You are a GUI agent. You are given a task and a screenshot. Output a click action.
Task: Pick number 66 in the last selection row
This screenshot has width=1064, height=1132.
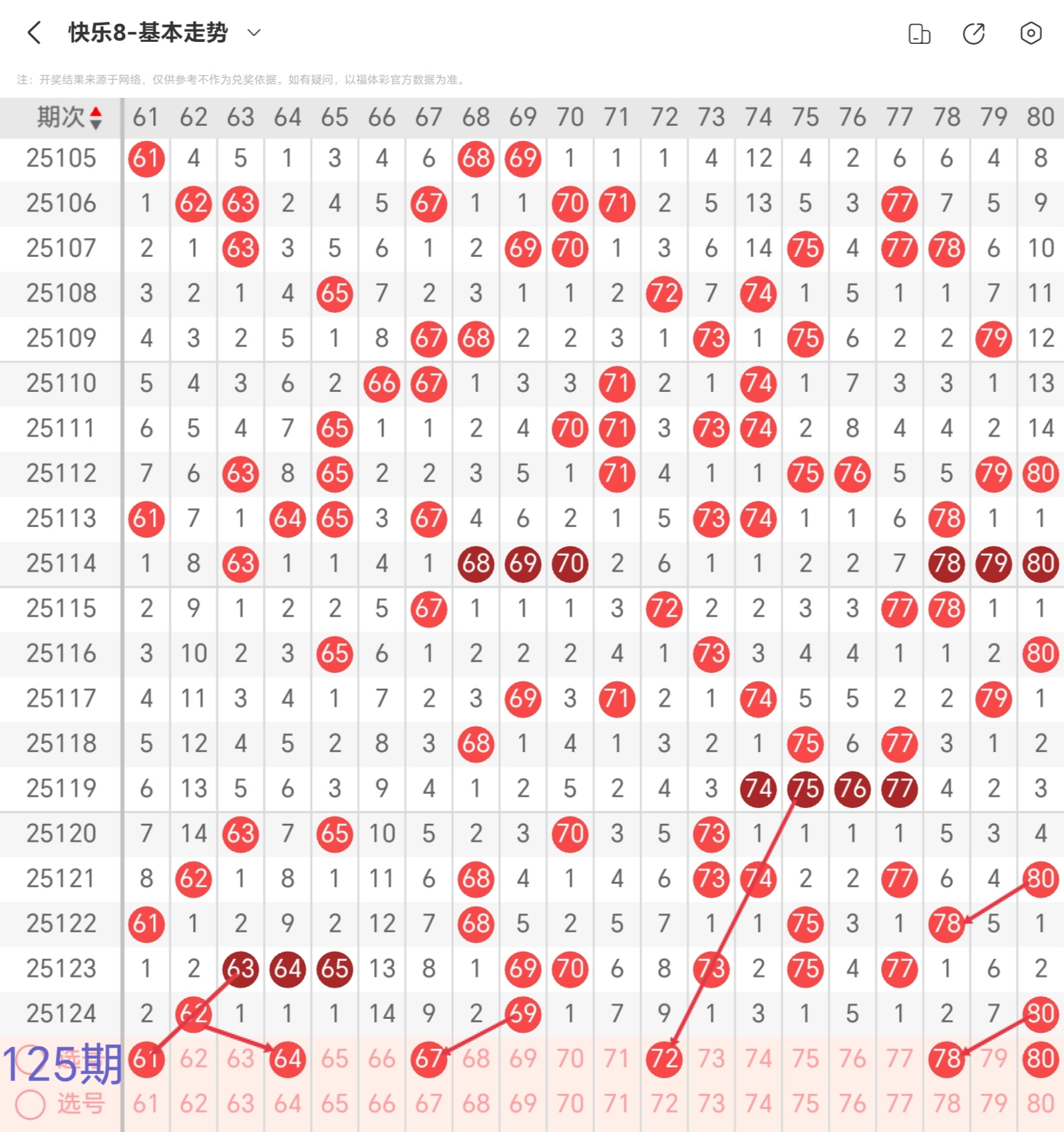pos(382,1104)
